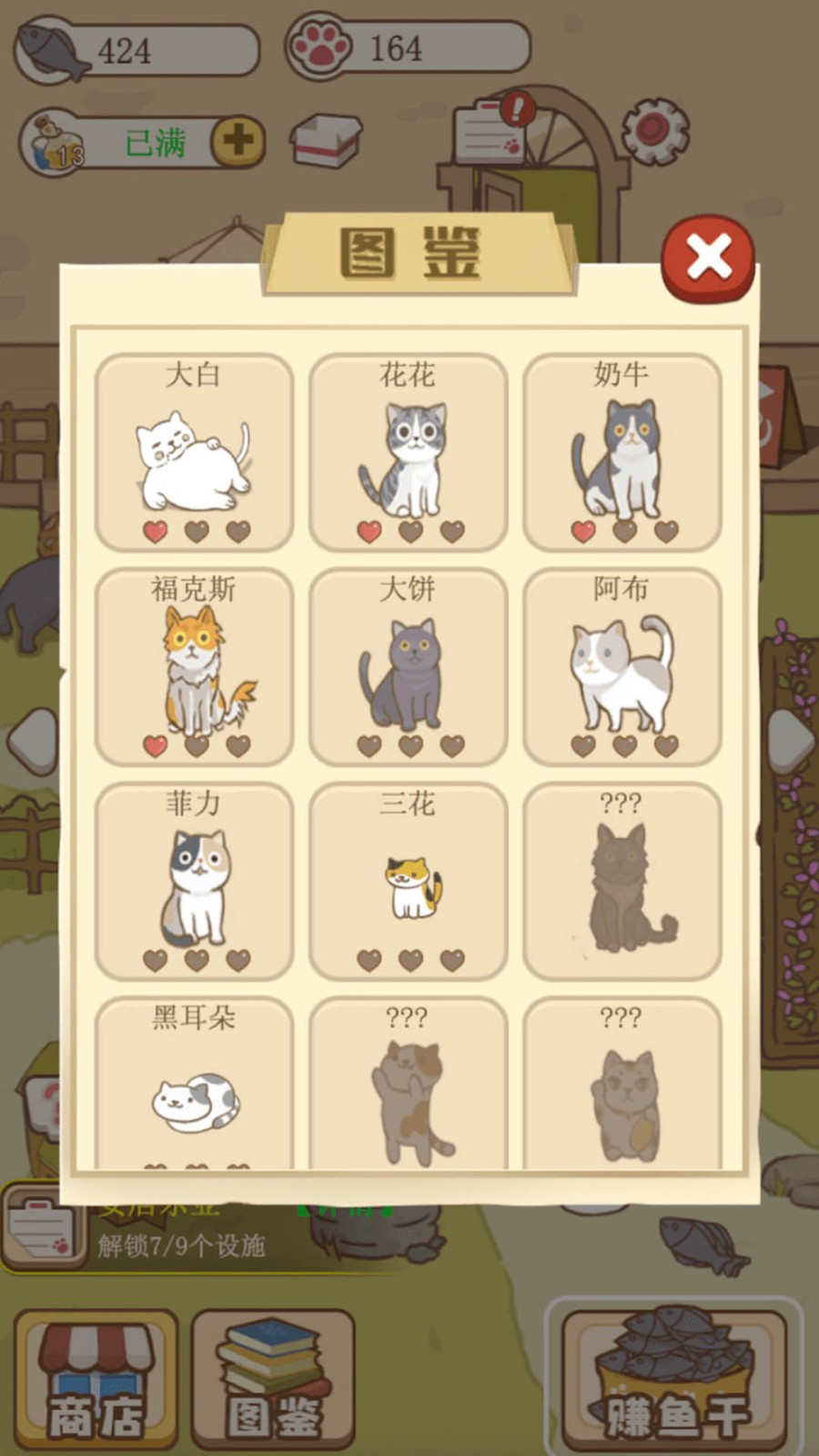Go to the next page with right arrow
The image size is (819, 1456).
coord(788,737)
